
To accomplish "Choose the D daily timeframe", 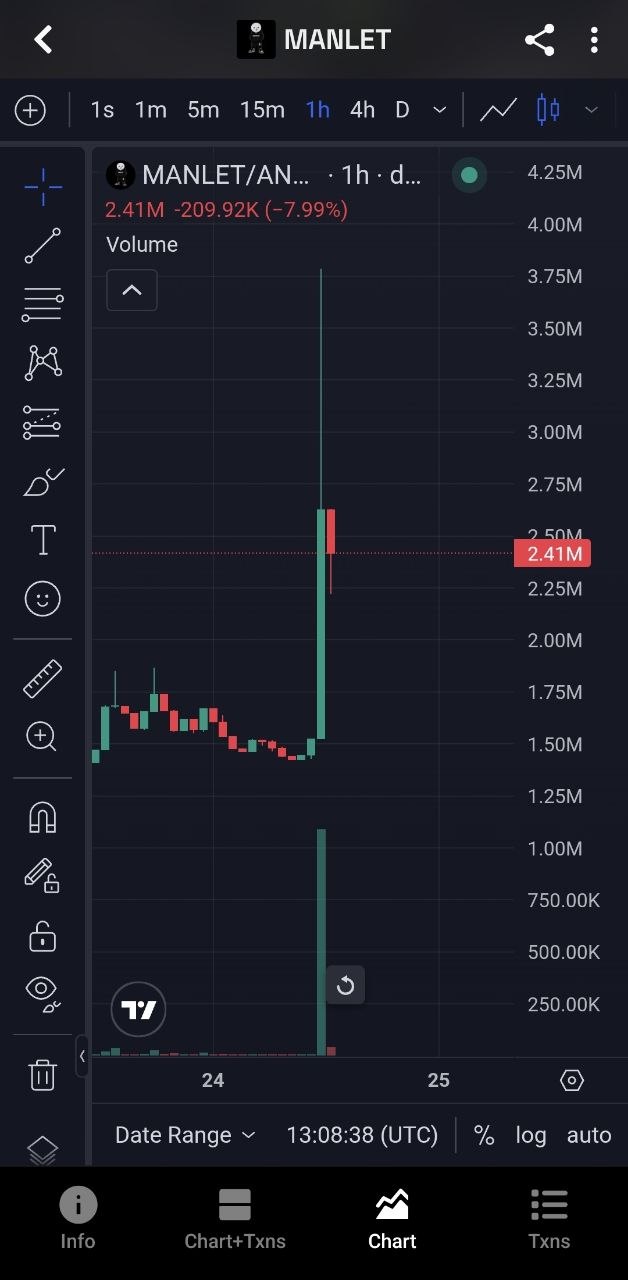I will tap(402, 110).
